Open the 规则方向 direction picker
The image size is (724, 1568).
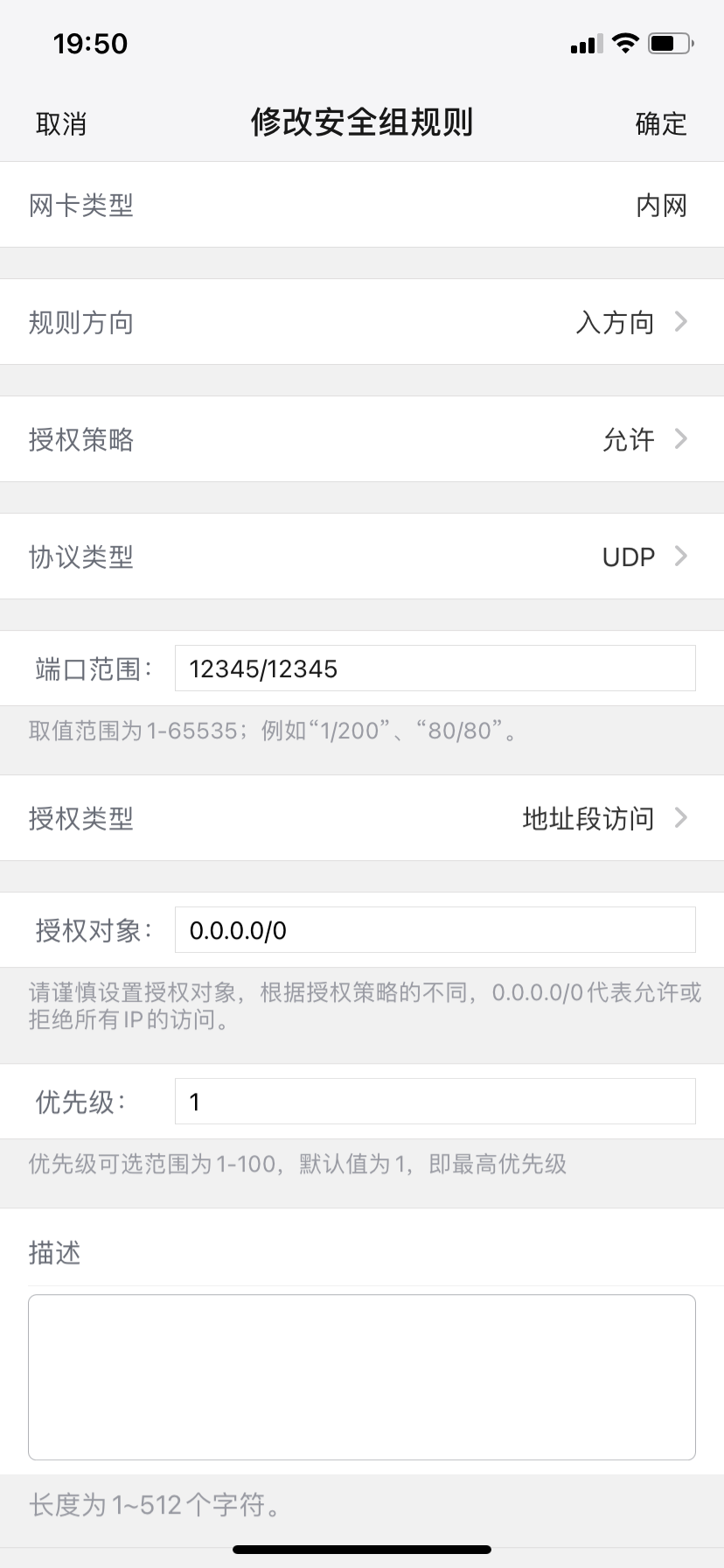362,322
